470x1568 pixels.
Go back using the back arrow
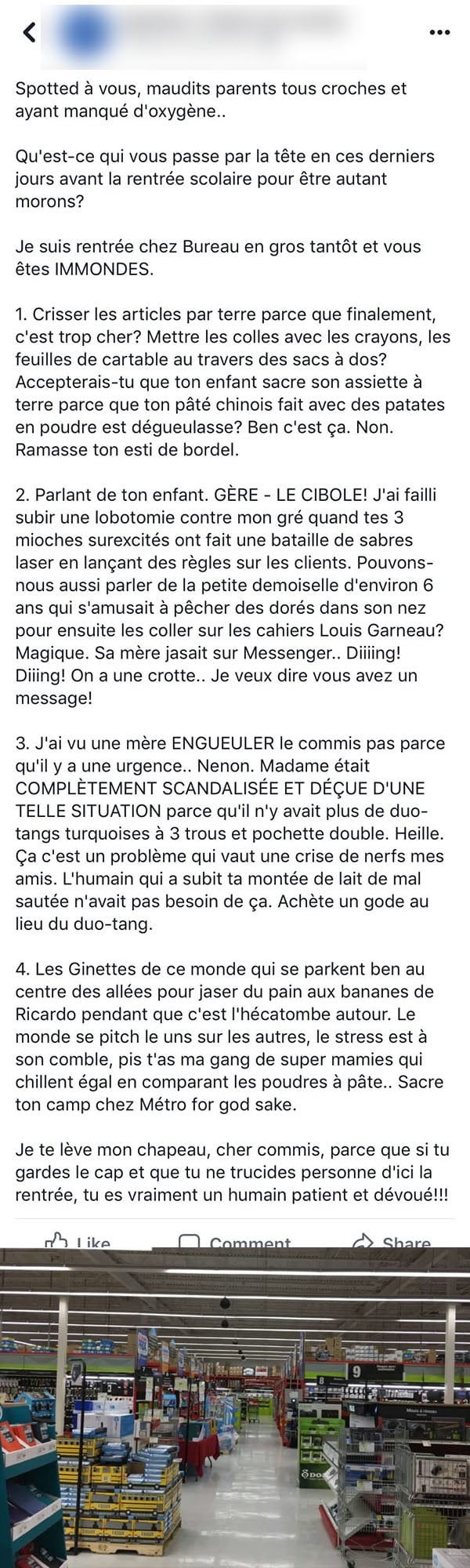click(x=30, y=32)
